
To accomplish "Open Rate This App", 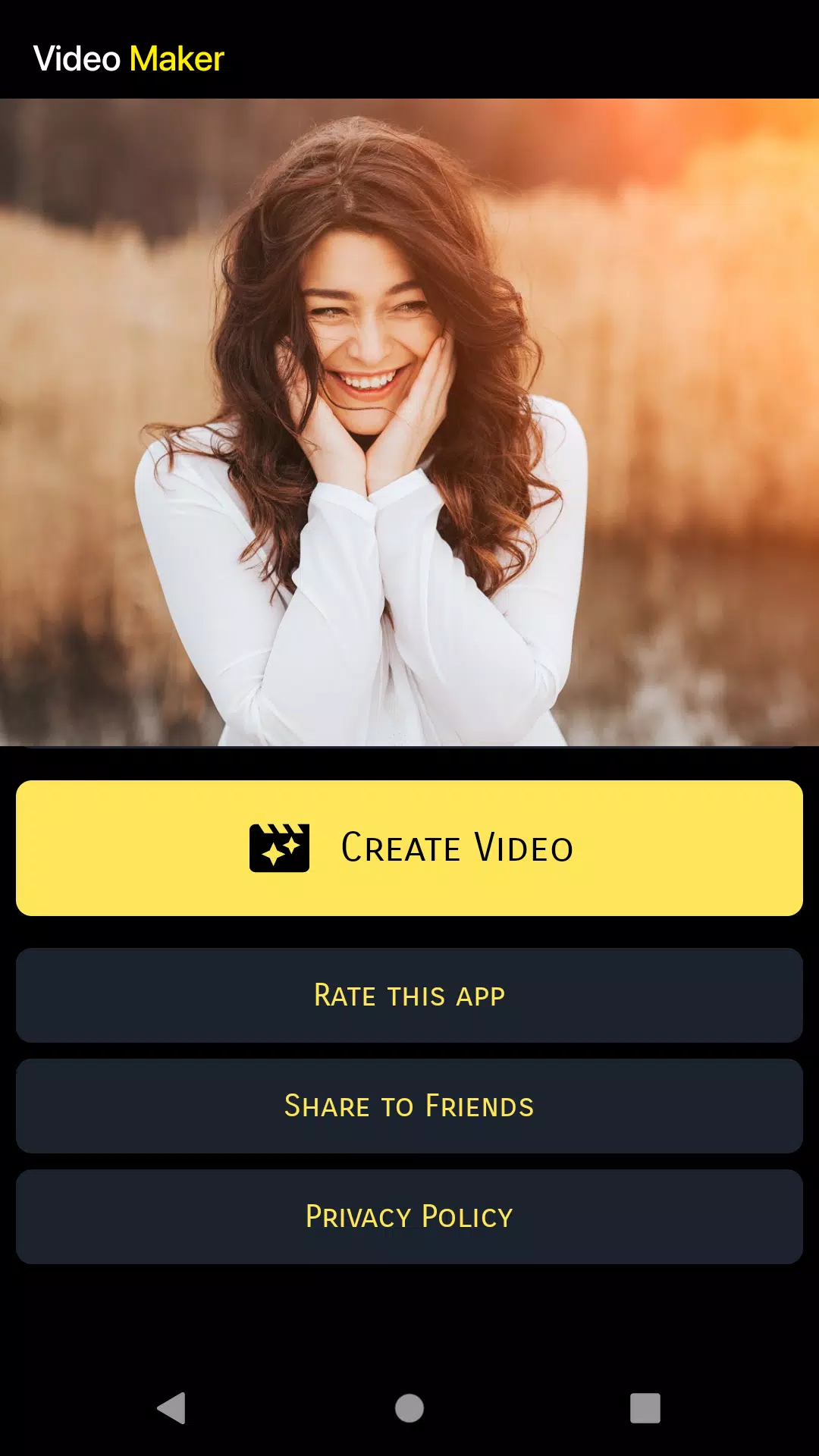I will (409, 995).
